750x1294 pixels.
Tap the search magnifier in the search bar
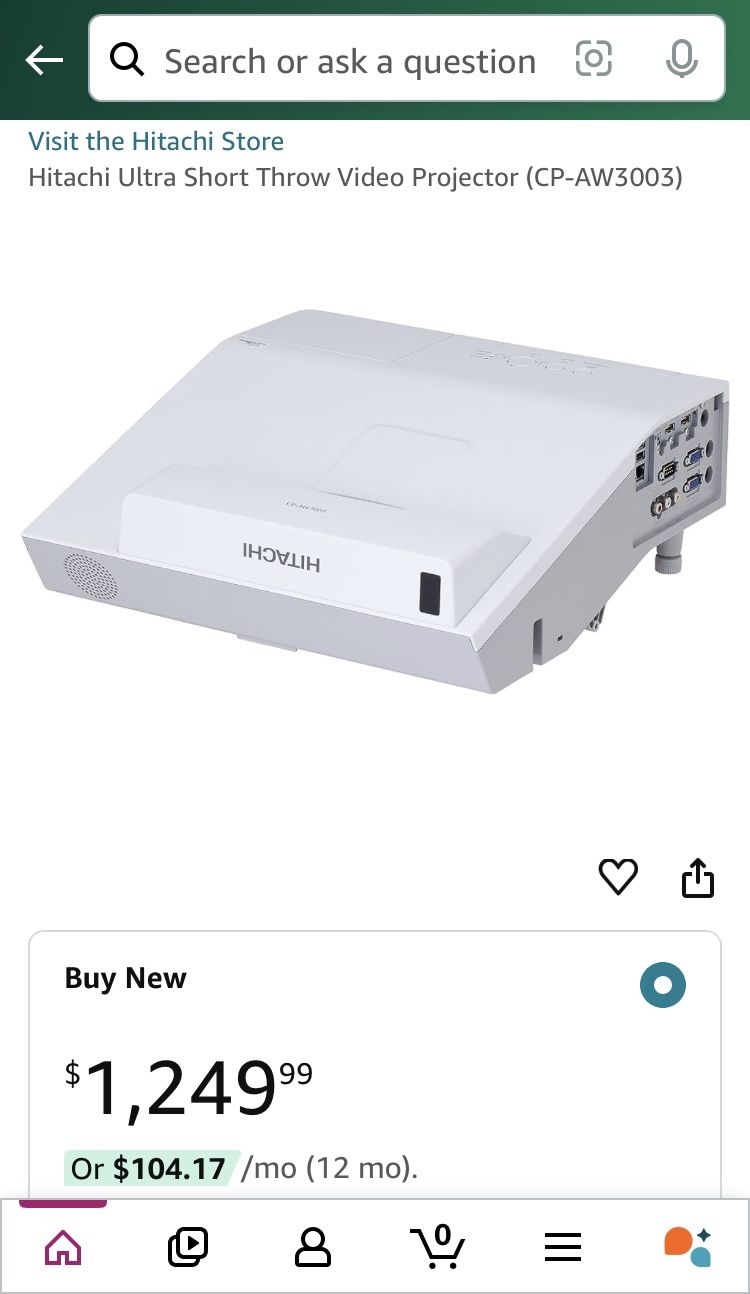pos(127,60)
